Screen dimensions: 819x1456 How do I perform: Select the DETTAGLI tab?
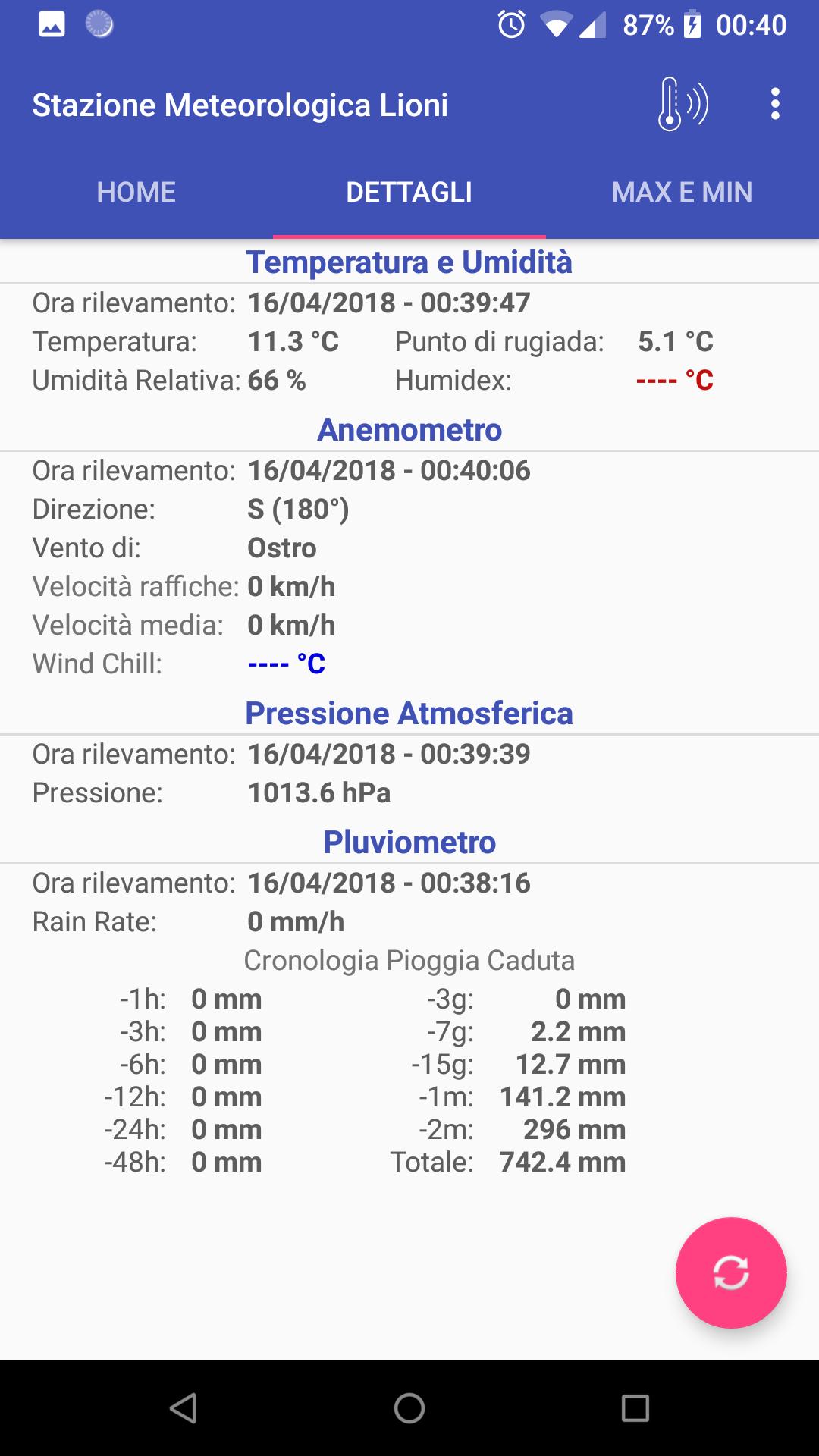[x=409, y=192]
